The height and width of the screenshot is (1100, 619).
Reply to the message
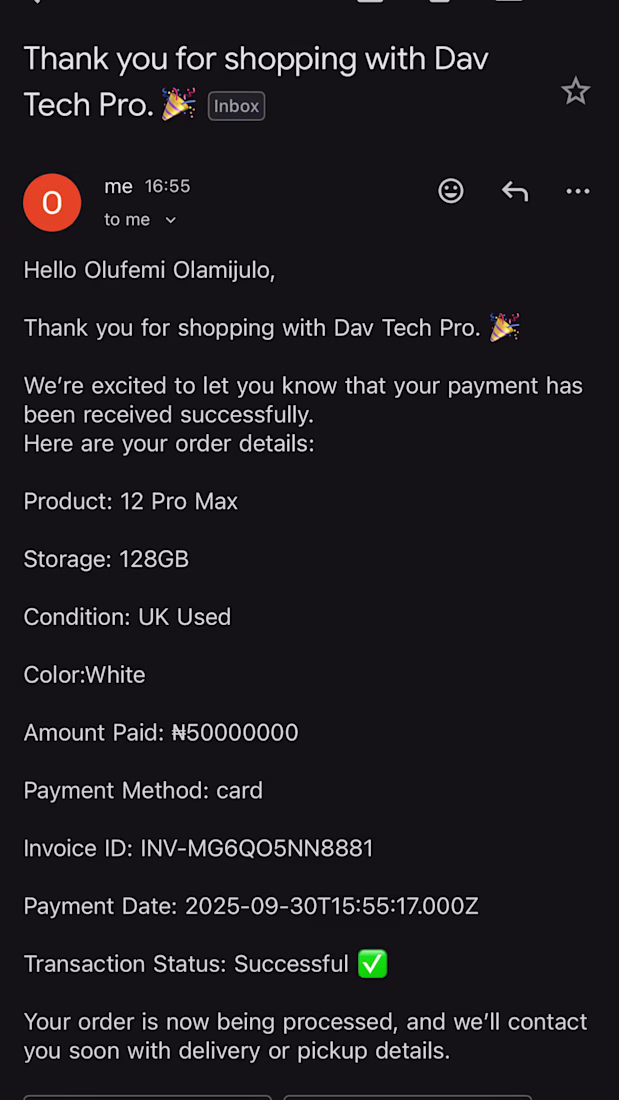tap(514, 191)
